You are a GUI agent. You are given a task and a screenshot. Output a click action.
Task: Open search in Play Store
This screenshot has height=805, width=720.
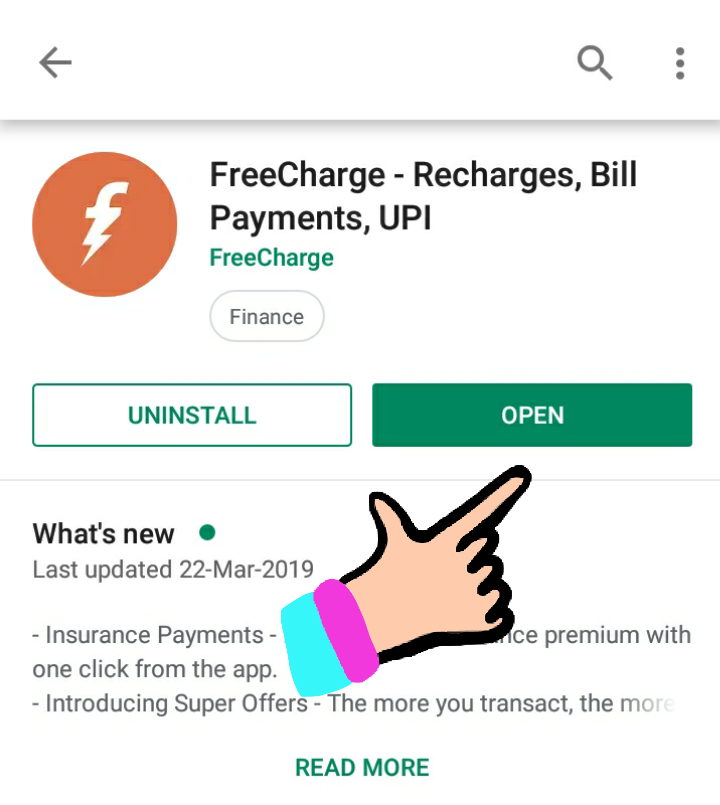594,64
